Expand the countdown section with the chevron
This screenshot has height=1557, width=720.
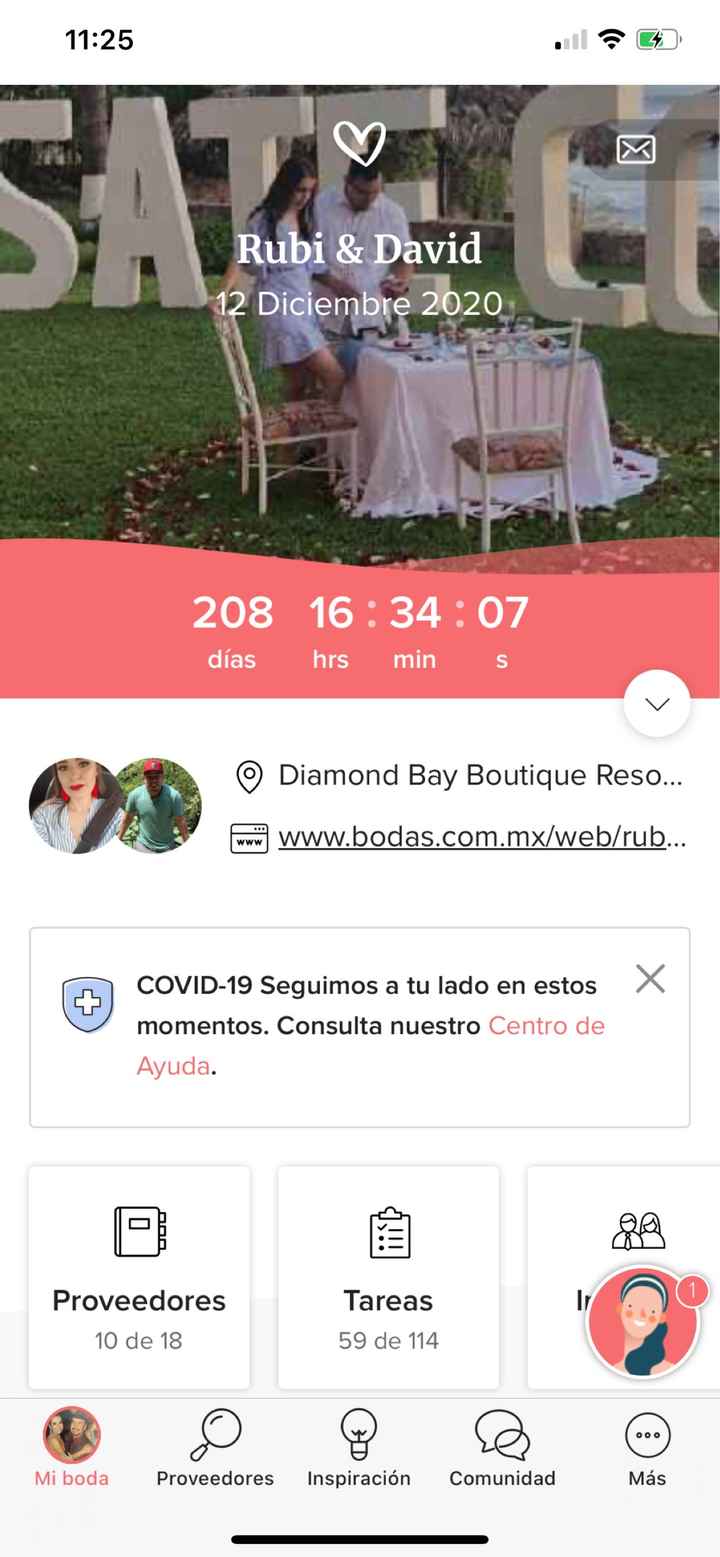(x=657, y=703)
